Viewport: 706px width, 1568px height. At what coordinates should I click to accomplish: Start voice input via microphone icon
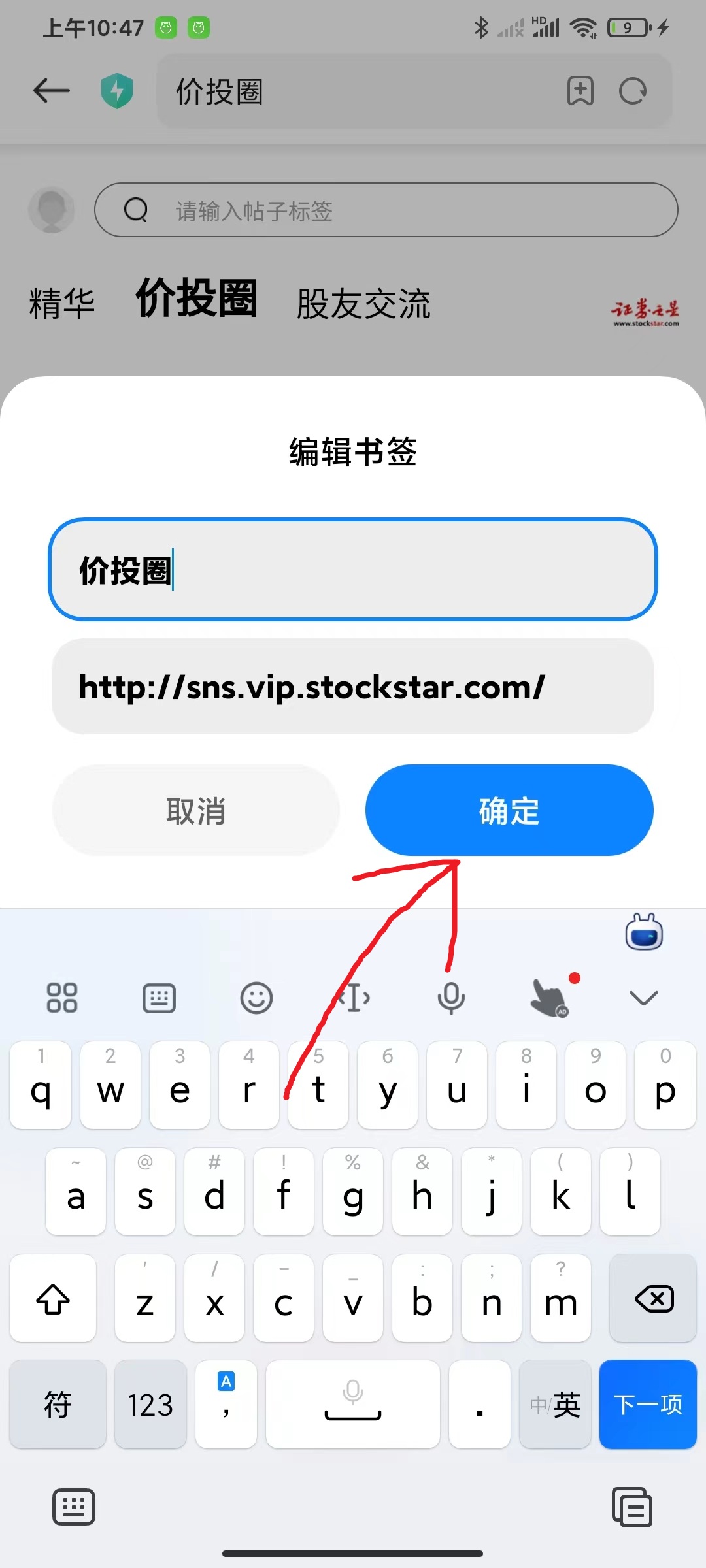coord(451,998)
